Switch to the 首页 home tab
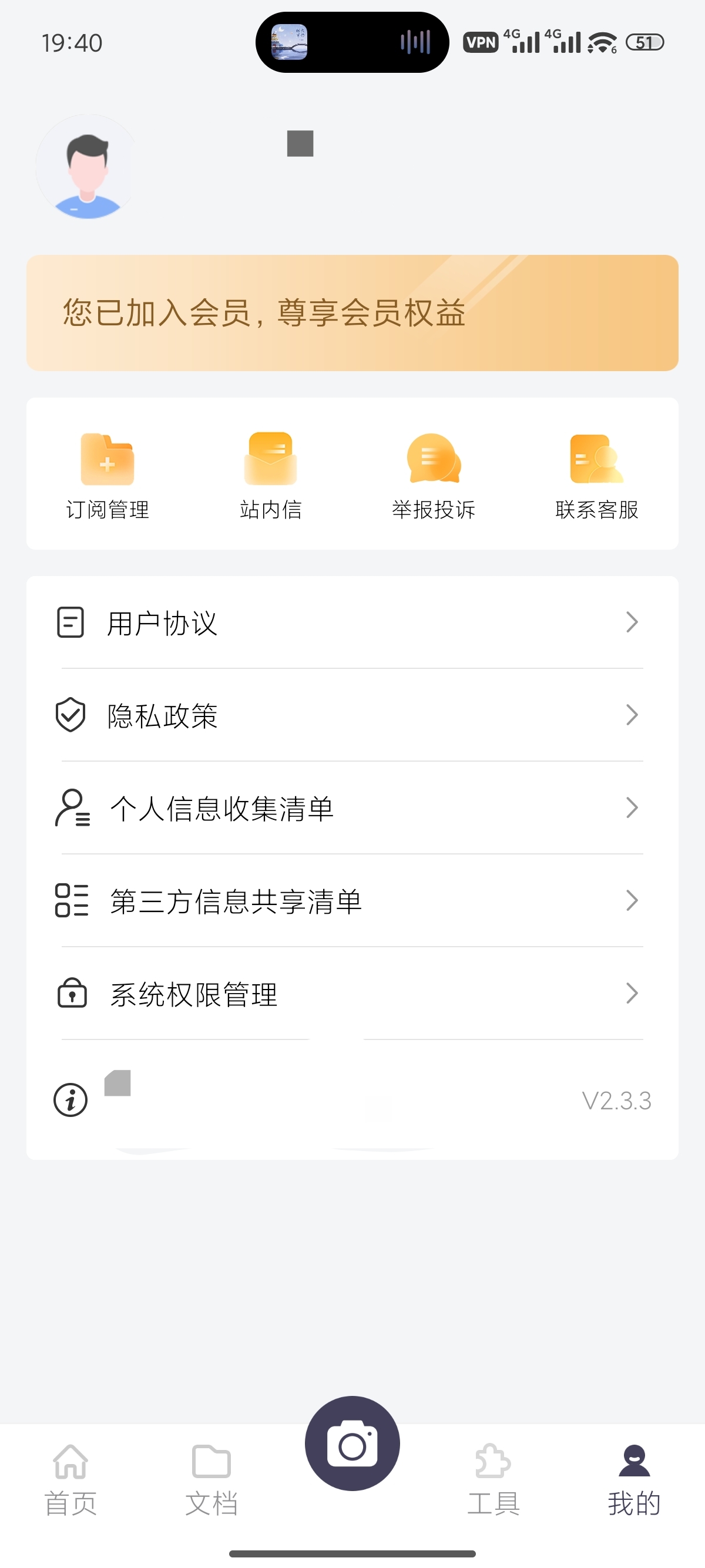 click(x=70, y=1480)
